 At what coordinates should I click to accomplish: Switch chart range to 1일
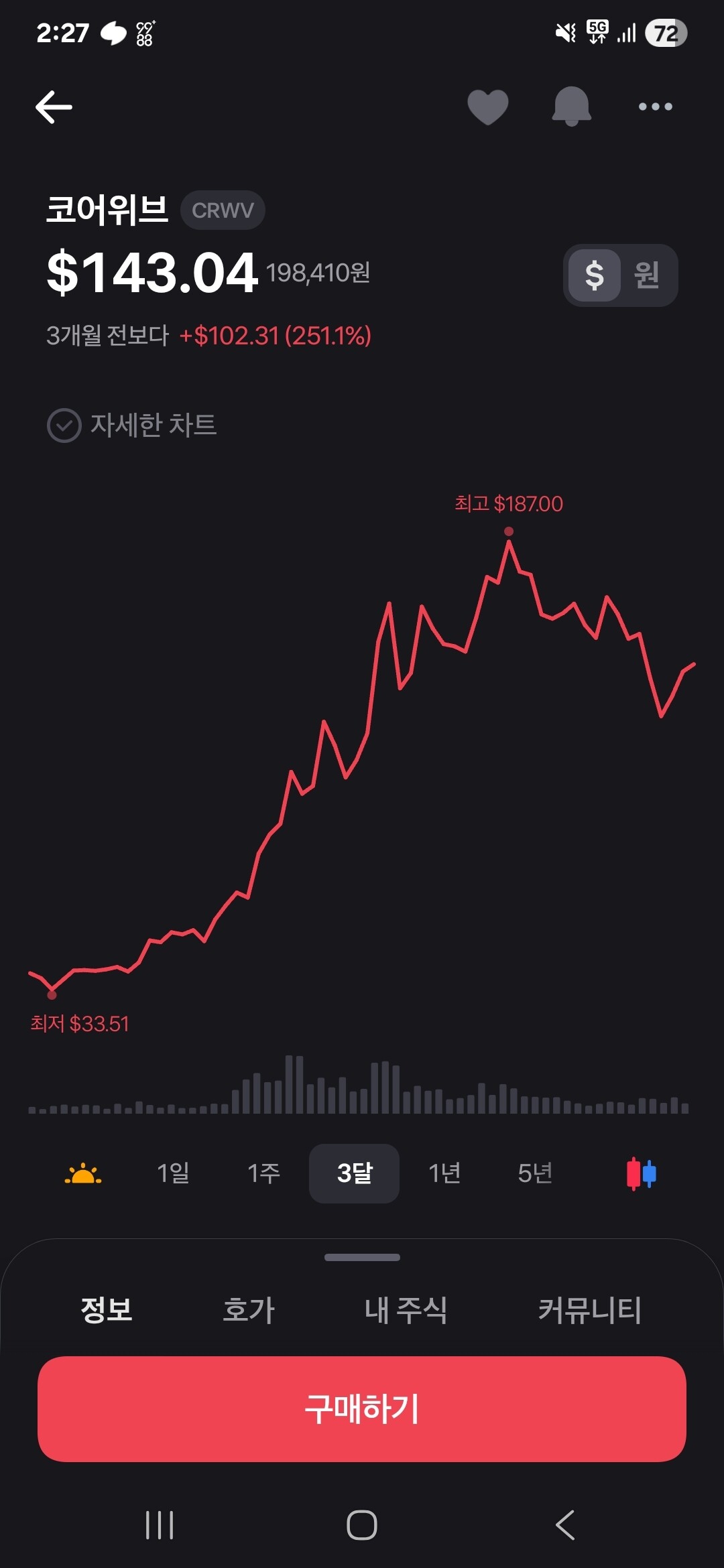tap(173, 1173)
